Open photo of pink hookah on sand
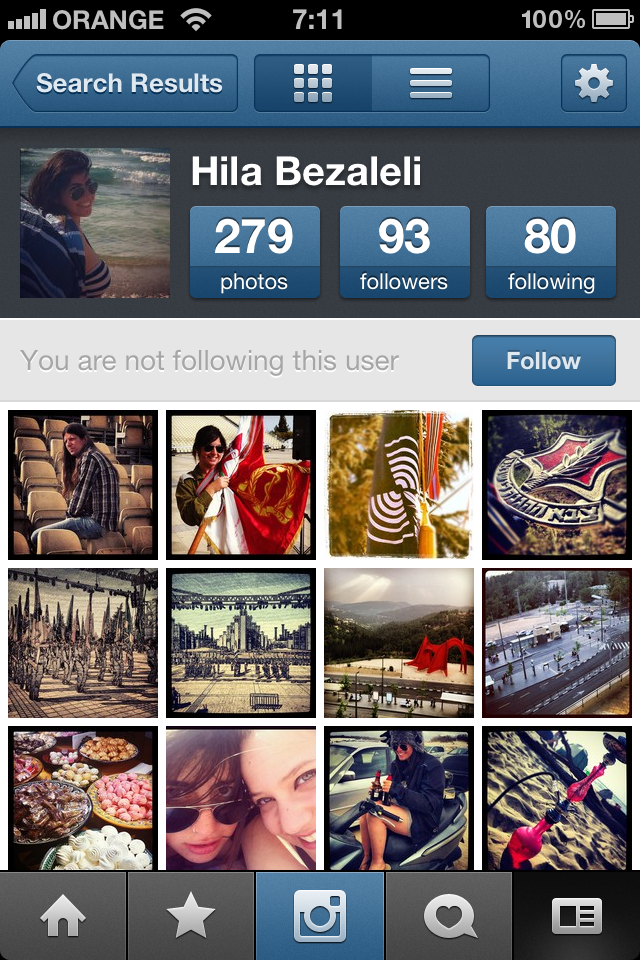Screen dimensions: 640x960 557,799
